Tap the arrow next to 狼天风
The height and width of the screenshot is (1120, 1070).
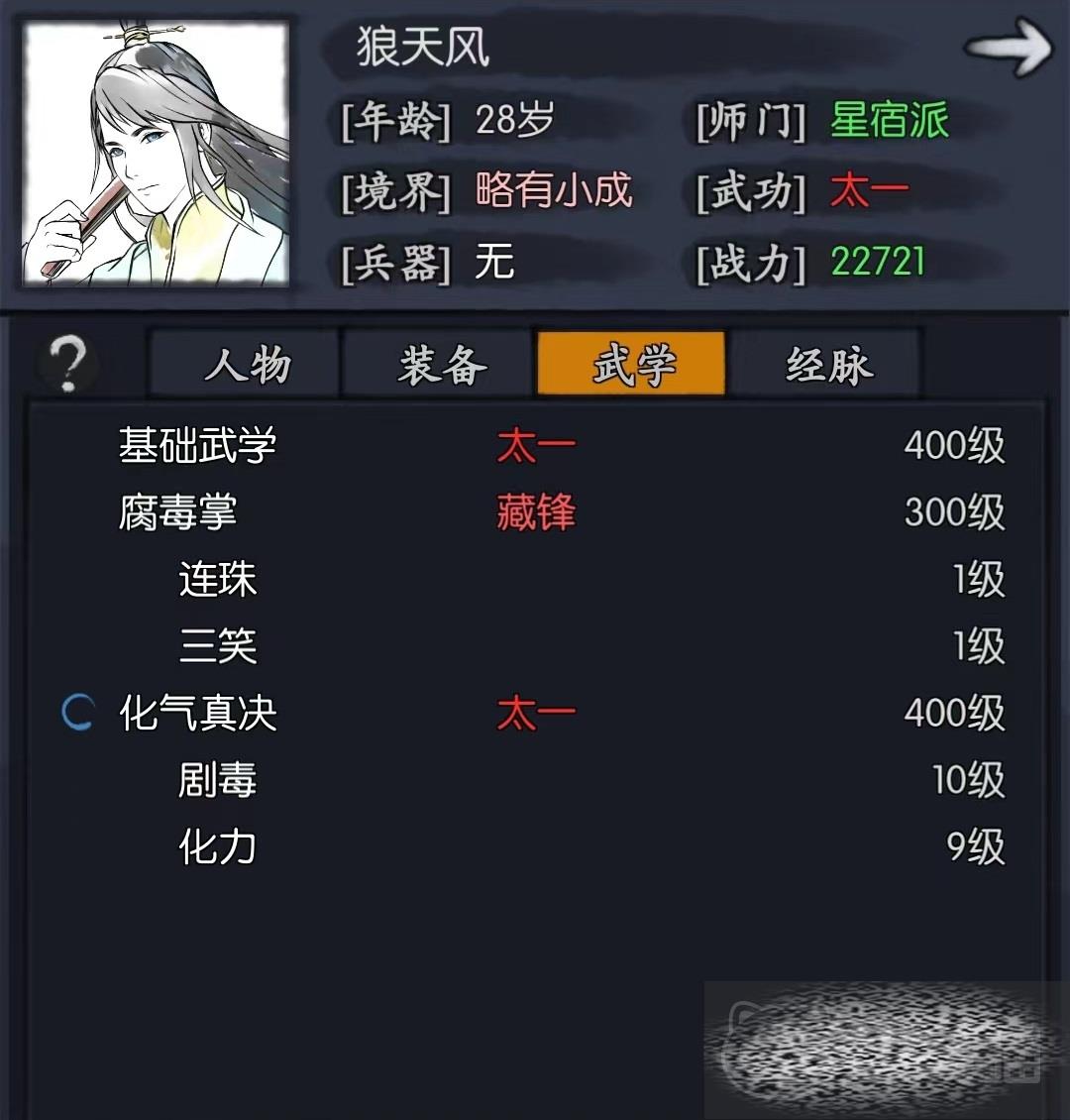[1008, 47]
